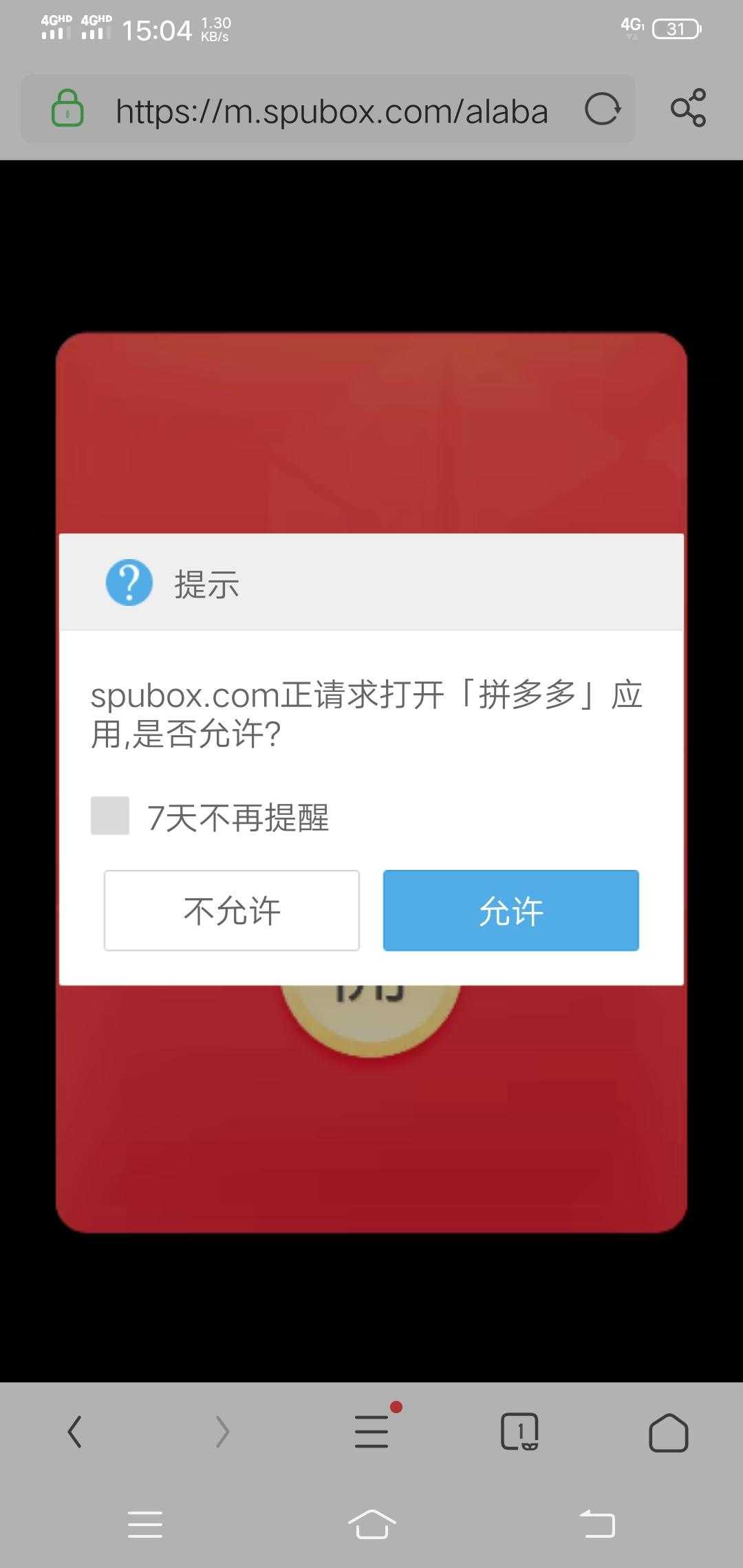Reload the current page
The image size is (743, 1568).
pyautogui.click(x=602, y=109)
